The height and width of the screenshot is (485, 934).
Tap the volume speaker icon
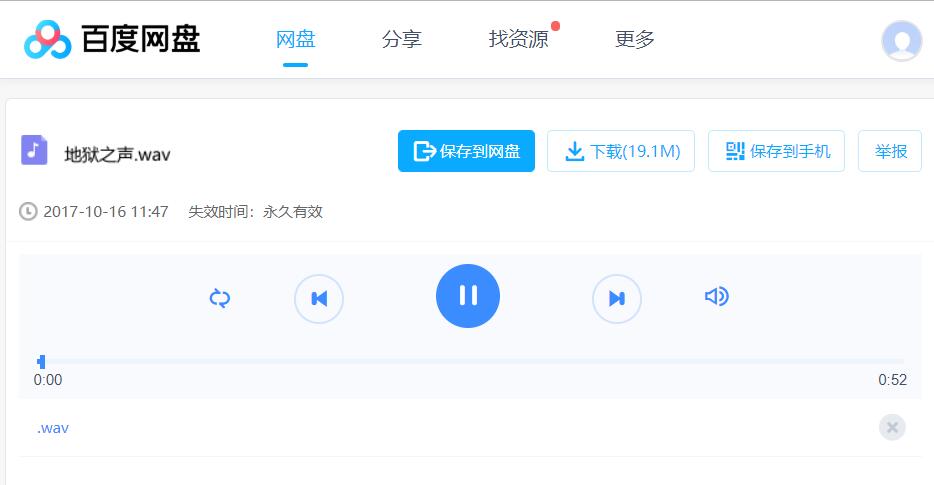click(x=716, y=297)
